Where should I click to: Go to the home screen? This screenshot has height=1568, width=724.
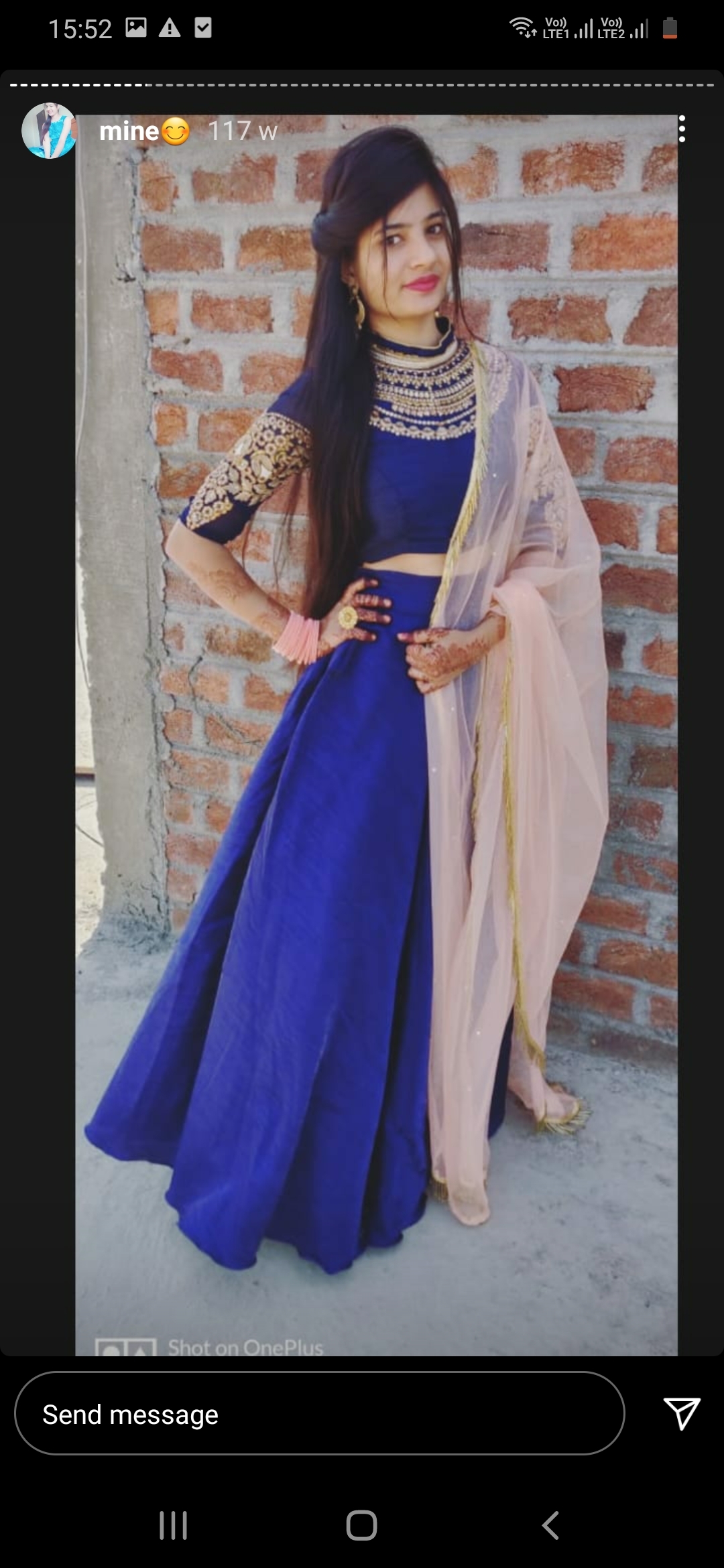(361, 1525)
